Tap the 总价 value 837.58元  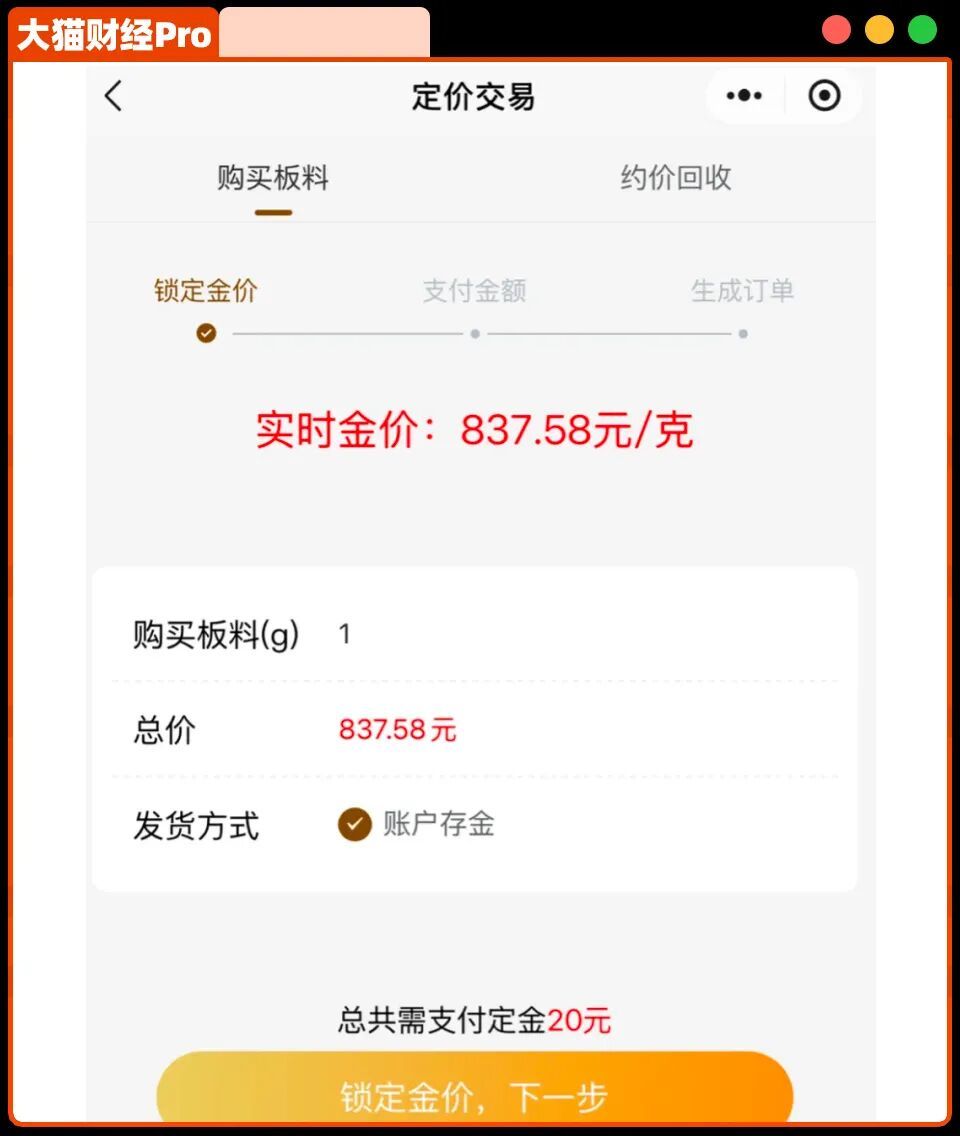click(398, 730)
